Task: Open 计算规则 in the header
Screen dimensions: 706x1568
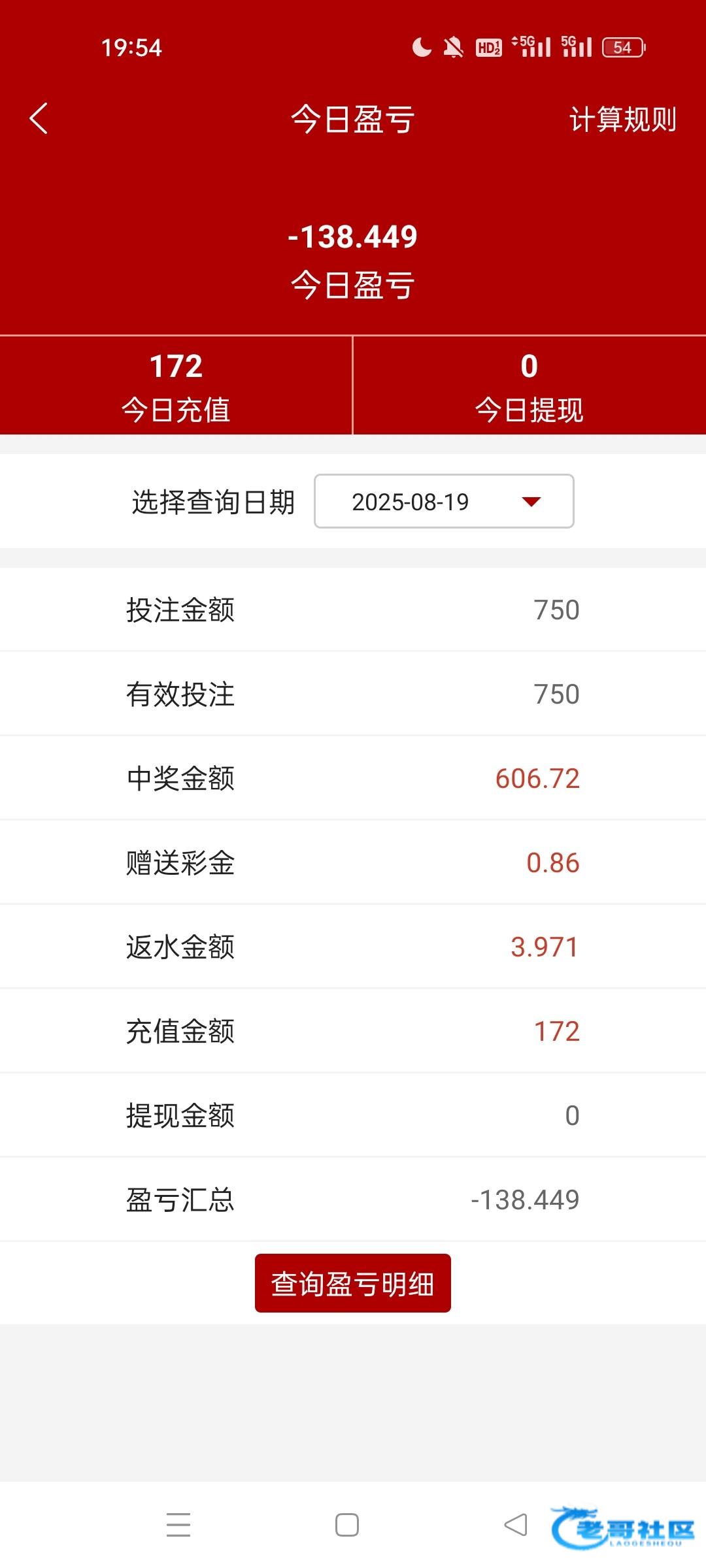Action: pyautogui.click(x=622, y=120)
